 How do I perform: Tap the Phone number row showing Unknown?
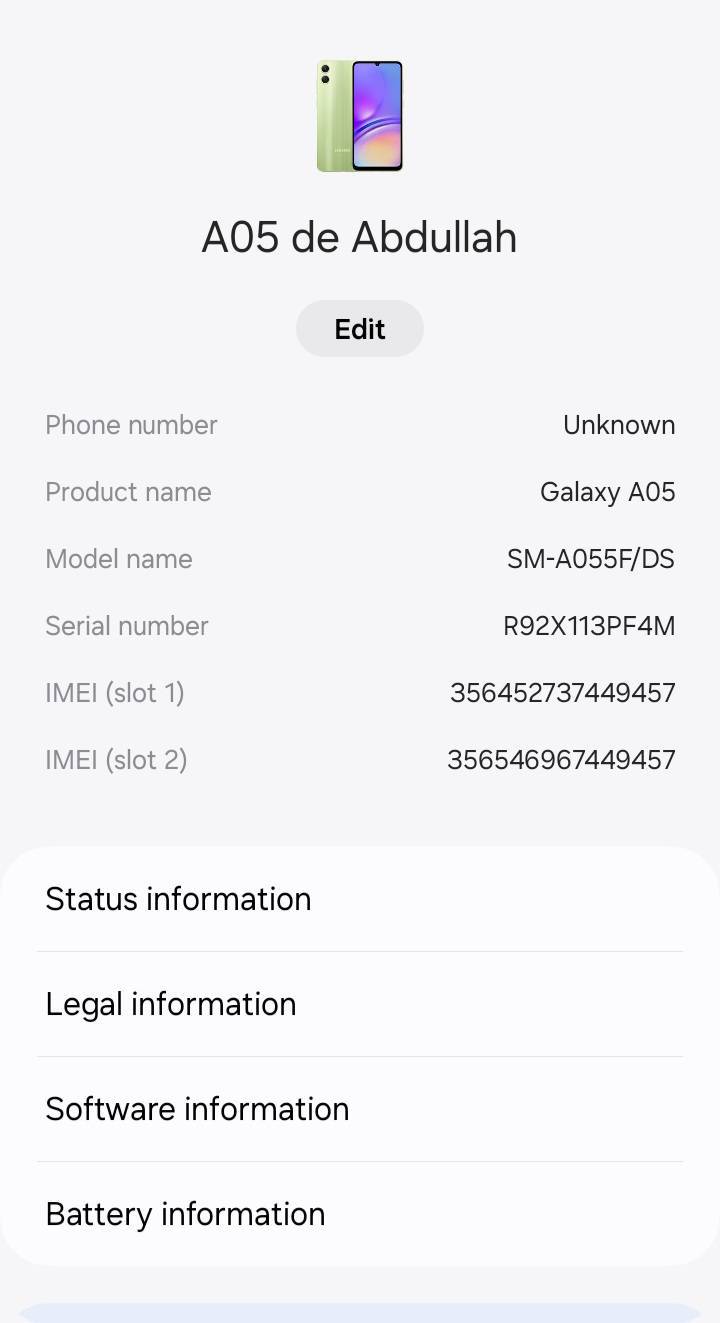coord(360,425)
